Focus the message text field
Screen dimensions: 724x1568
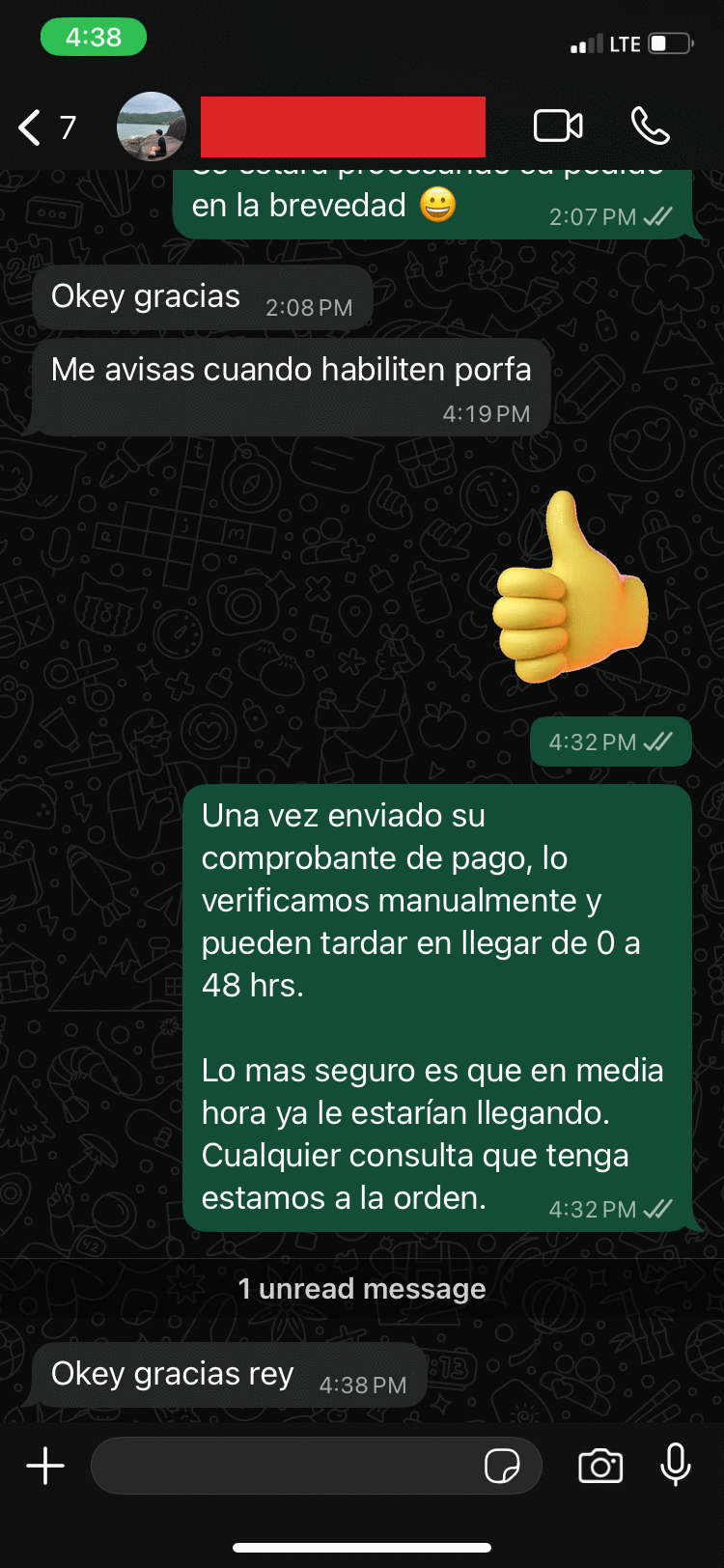285,1466
